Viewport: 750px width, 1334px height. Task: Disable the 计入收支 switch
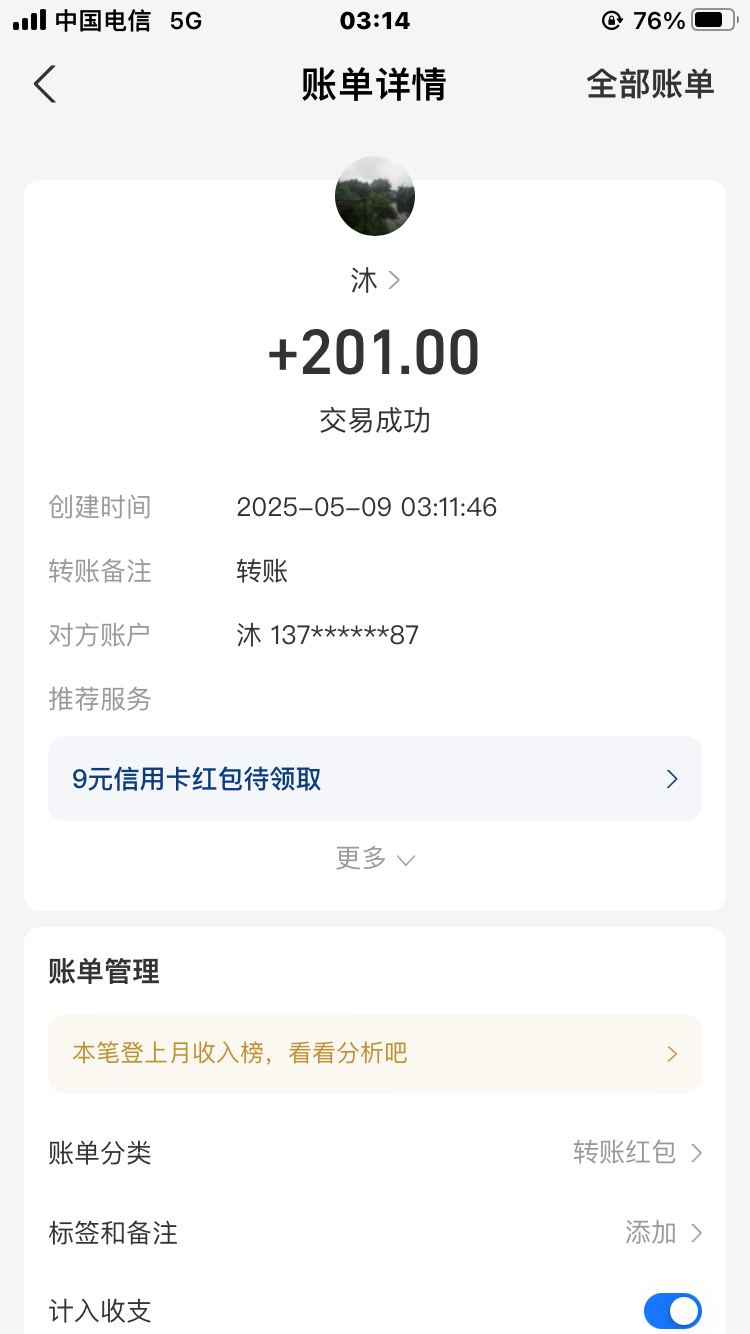point(672,1310)
